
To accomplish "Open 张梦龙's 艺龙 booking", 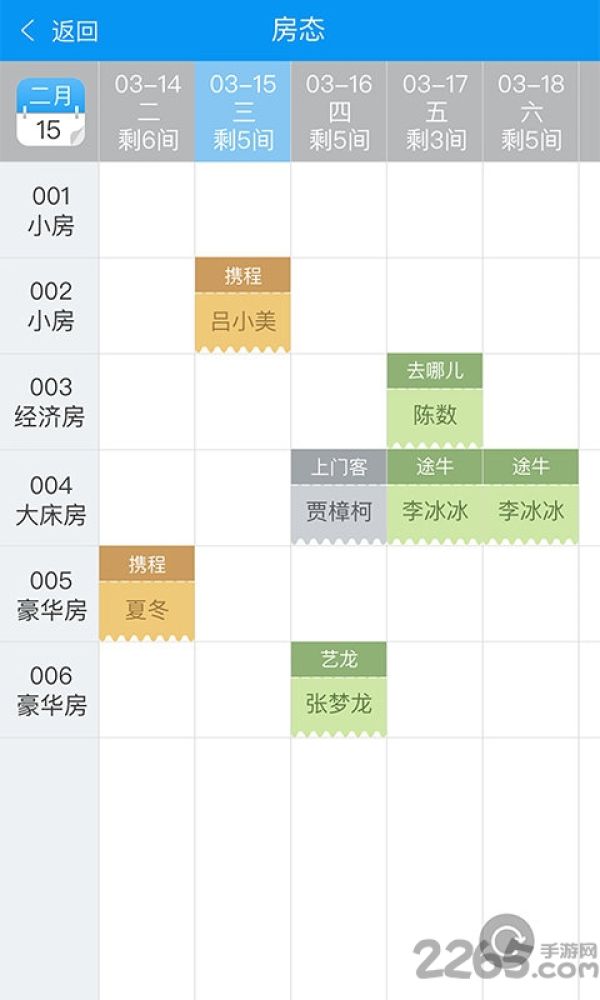I will tap(339, 690).
